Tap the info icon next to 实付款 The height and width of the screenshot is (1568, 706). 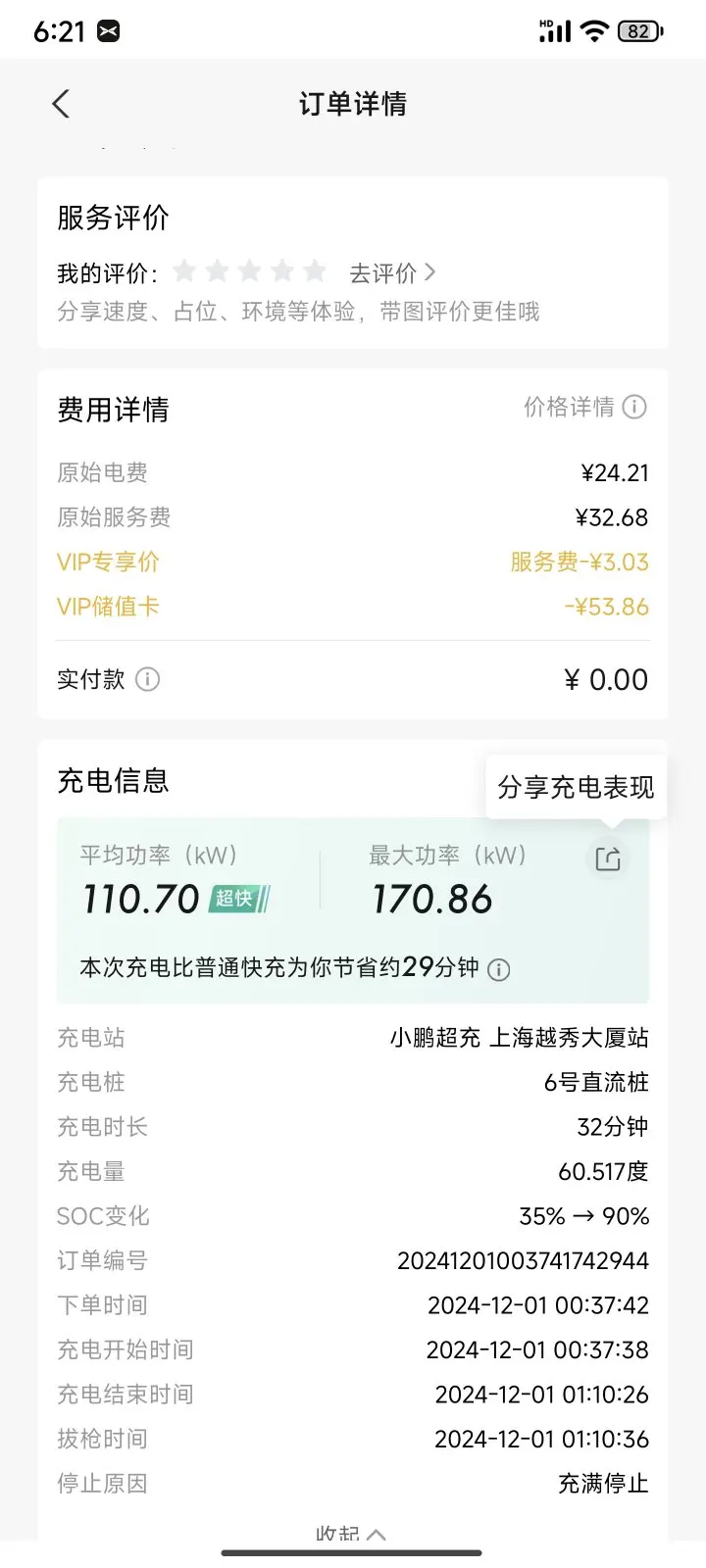pos(147,679)
